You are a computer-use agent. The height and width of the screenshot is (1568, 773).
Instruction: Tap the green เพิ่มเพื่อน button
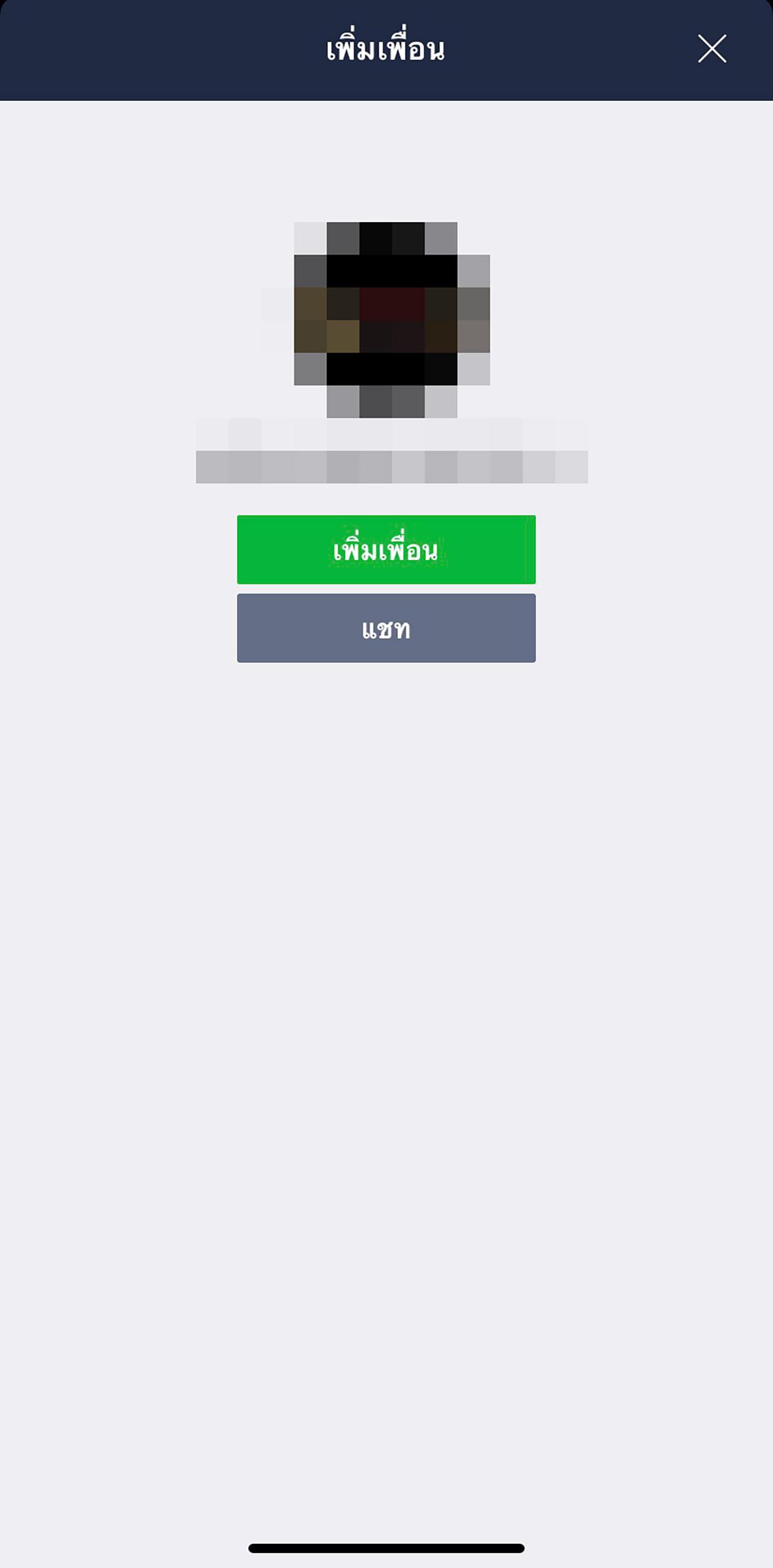point(386,549)
